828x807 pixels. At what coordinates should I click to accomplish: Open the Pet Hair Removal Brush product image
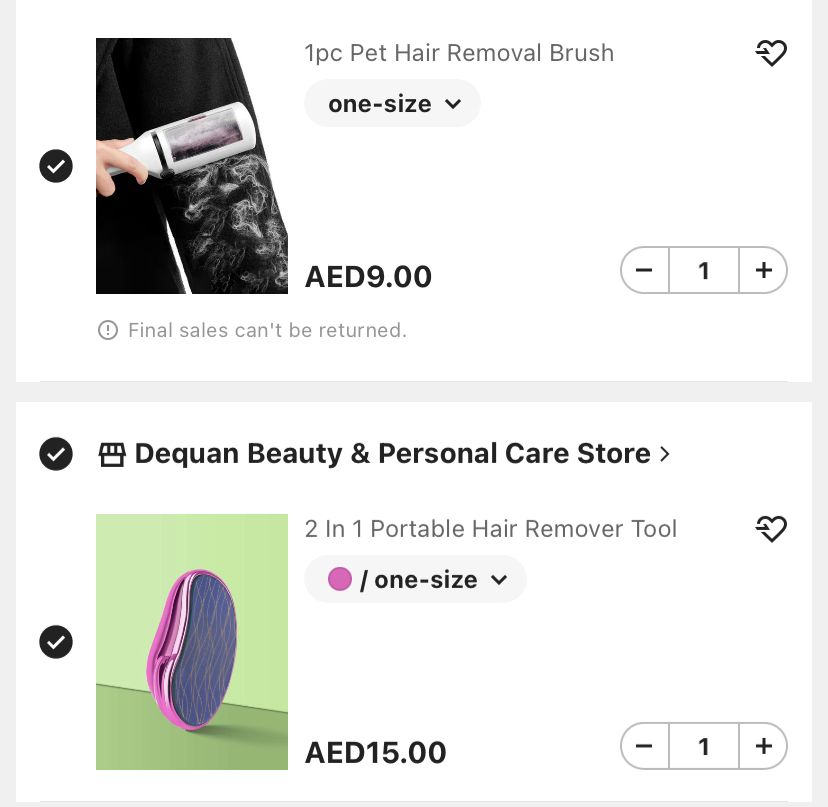pyautogui.click(x=192, y=166)
